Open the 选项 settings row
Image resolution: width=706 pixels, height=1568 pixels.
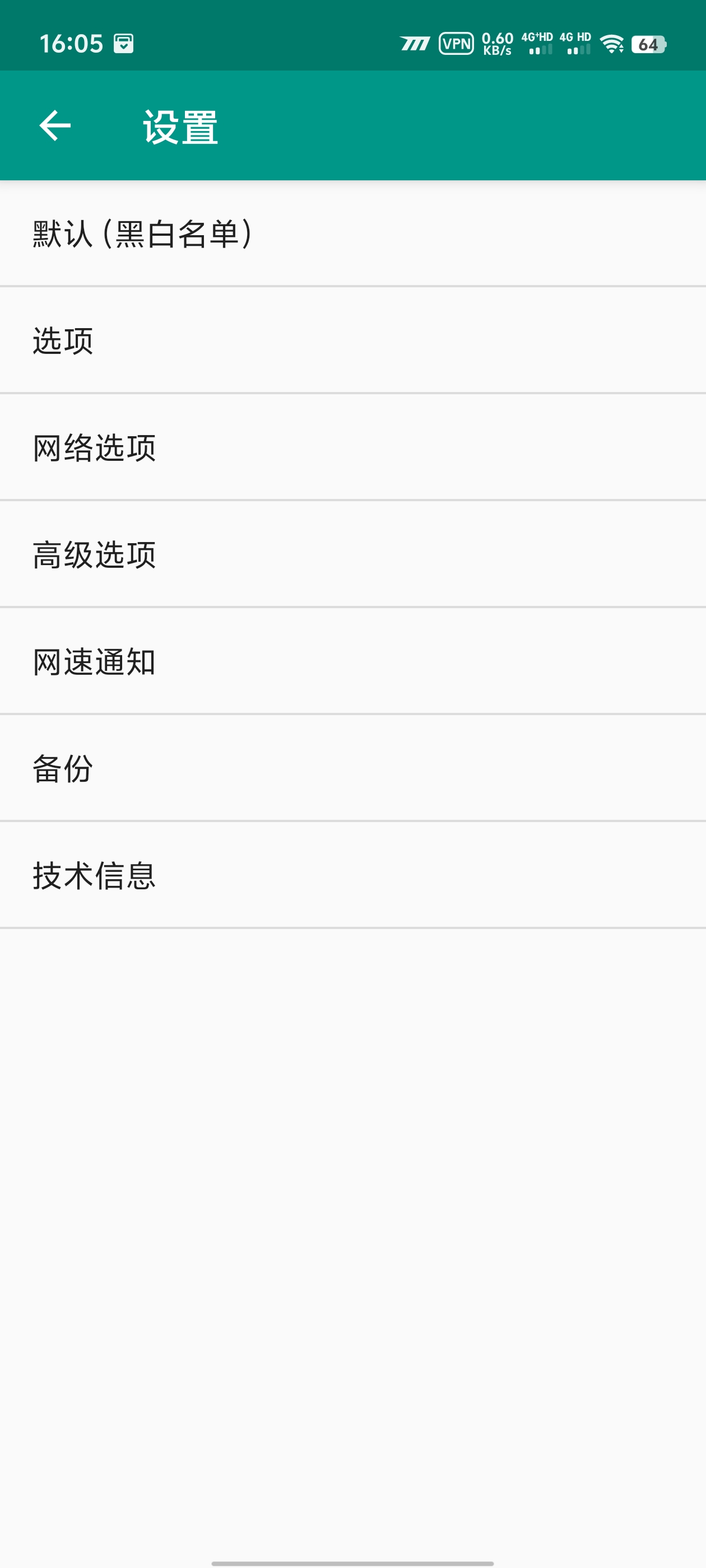[x=352, y=340]
